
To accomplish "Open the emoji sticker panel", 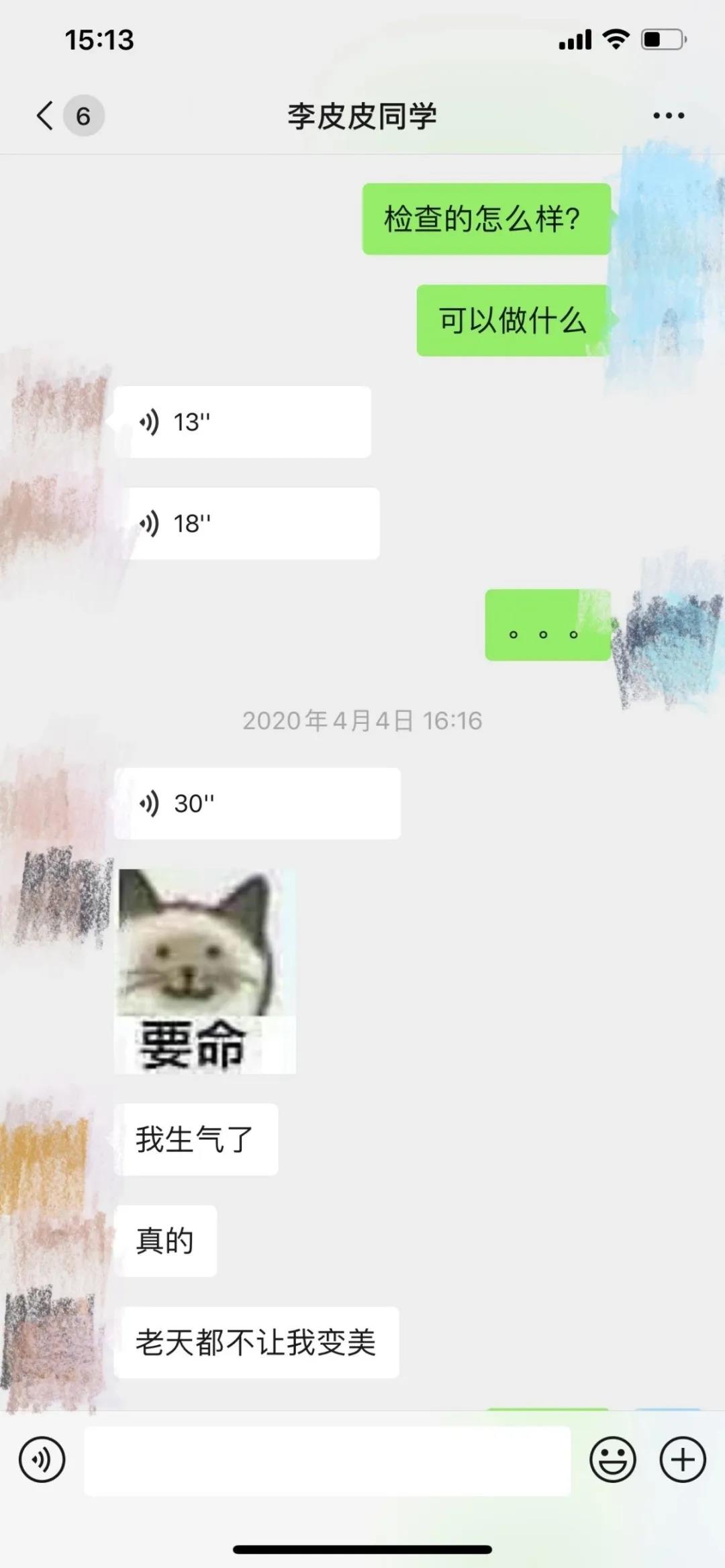I will (612, 1459).
